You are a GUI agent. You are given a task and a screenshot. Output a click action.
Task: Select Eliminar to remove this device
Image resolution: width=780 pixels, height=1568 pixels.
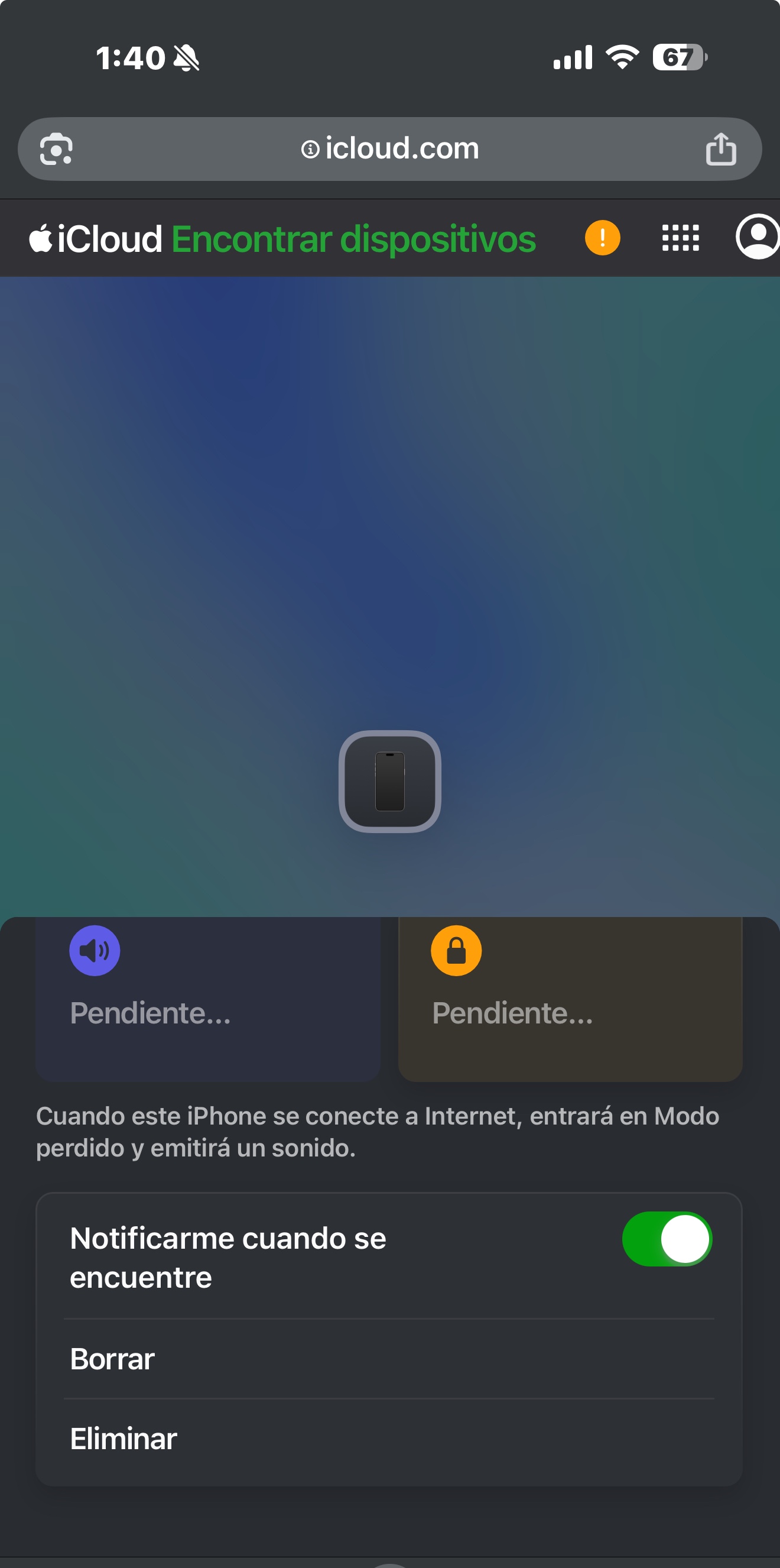coord(123,1439)
